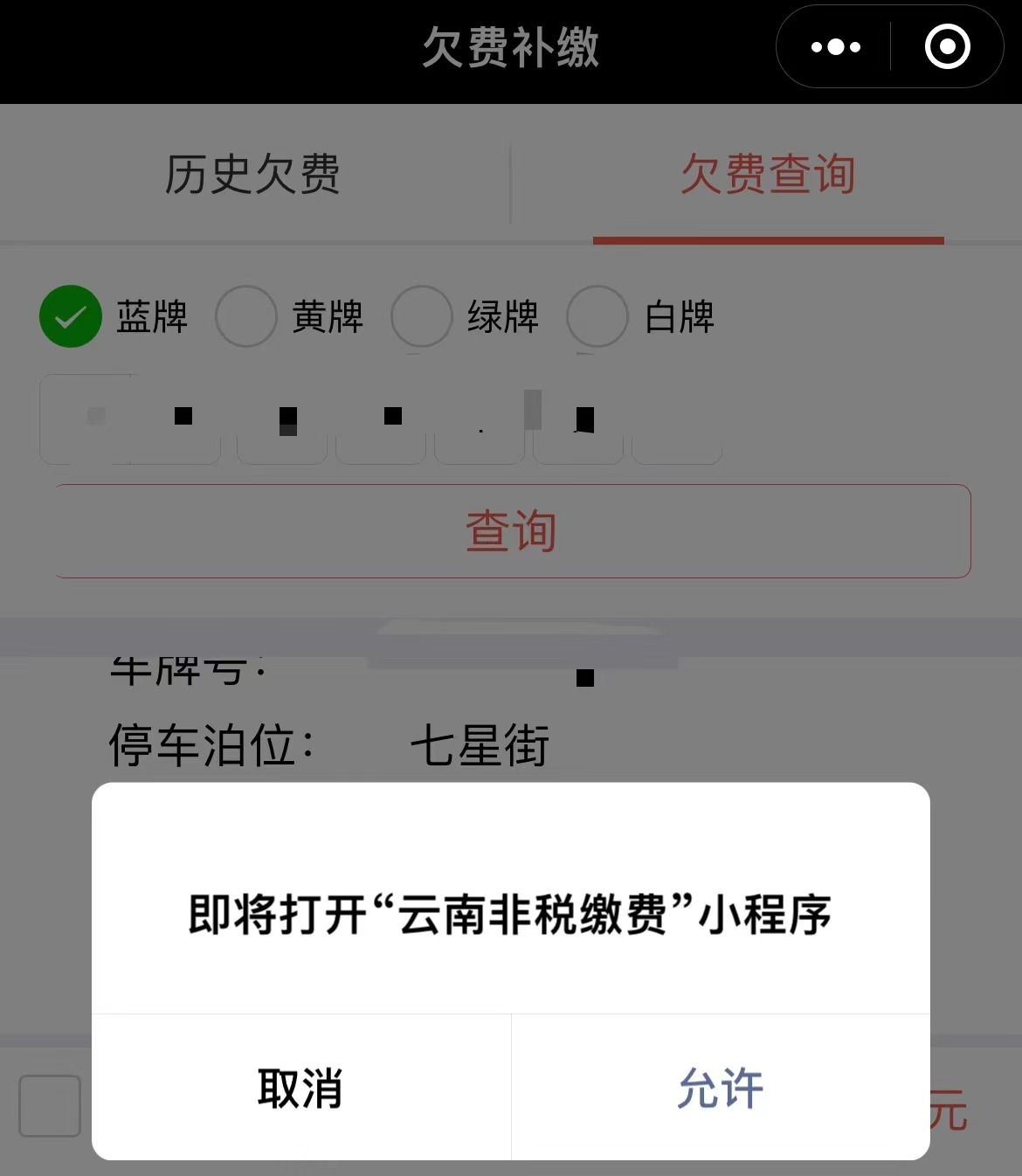The image size is (1022, 1176).
Task: Select the 蓝牌 plate type
Action: [71, 316]
